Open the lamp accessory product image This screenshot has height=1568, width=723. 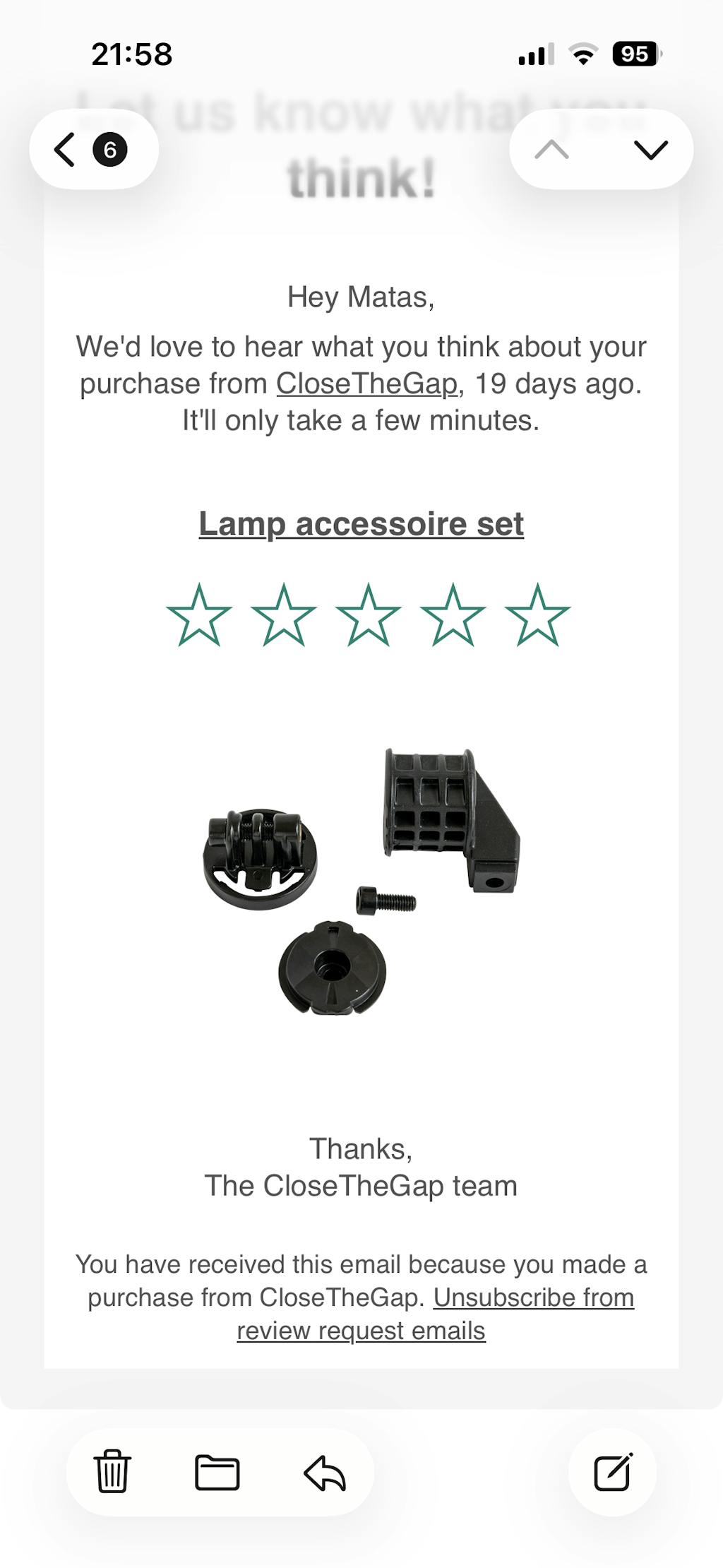coord(361,879)
